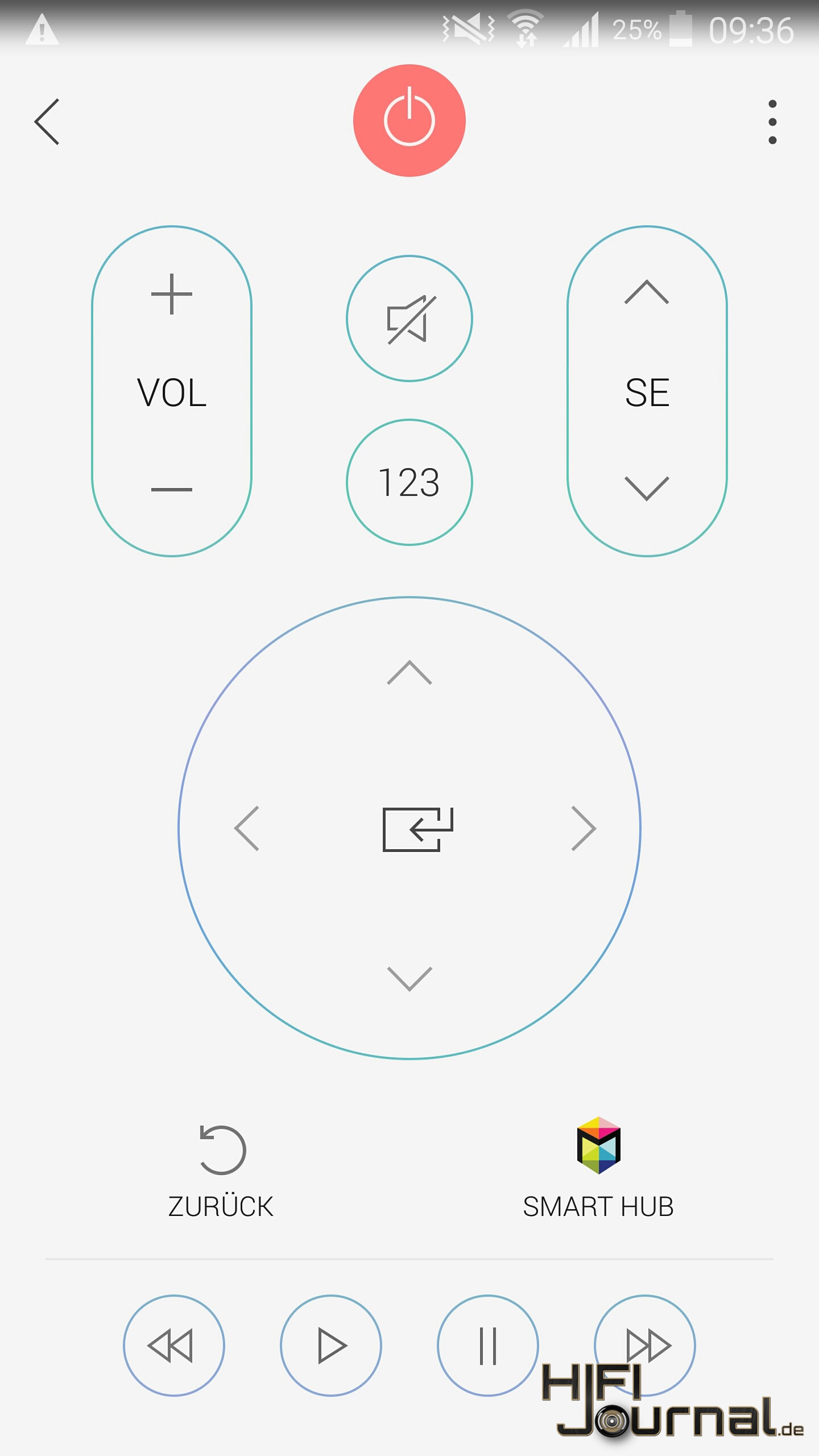Tap the ZURÜCK return button
The image size is (819, 1456).
(x=221, y=1173)
